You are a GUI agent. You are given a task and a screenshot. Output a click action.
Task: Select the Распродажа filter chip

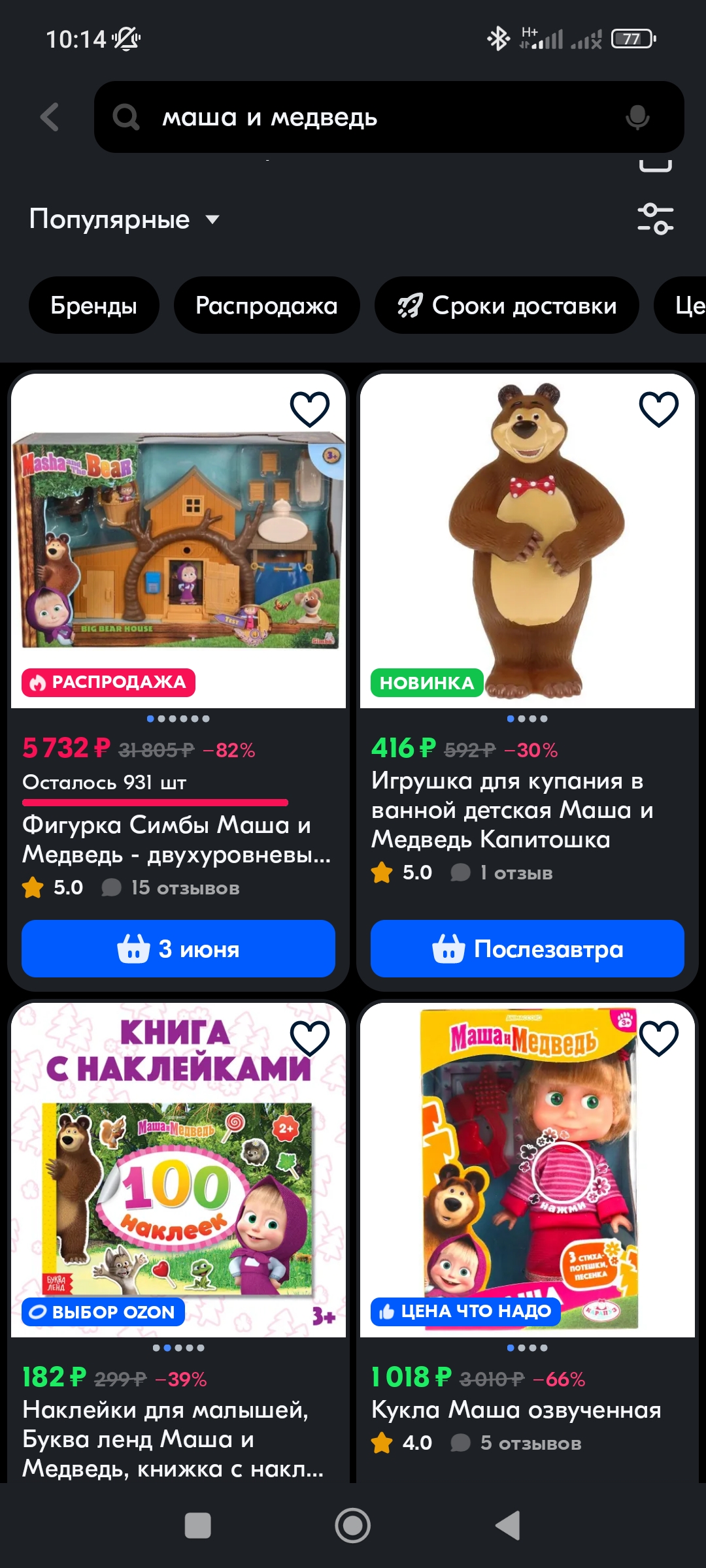tap(267, 305)
